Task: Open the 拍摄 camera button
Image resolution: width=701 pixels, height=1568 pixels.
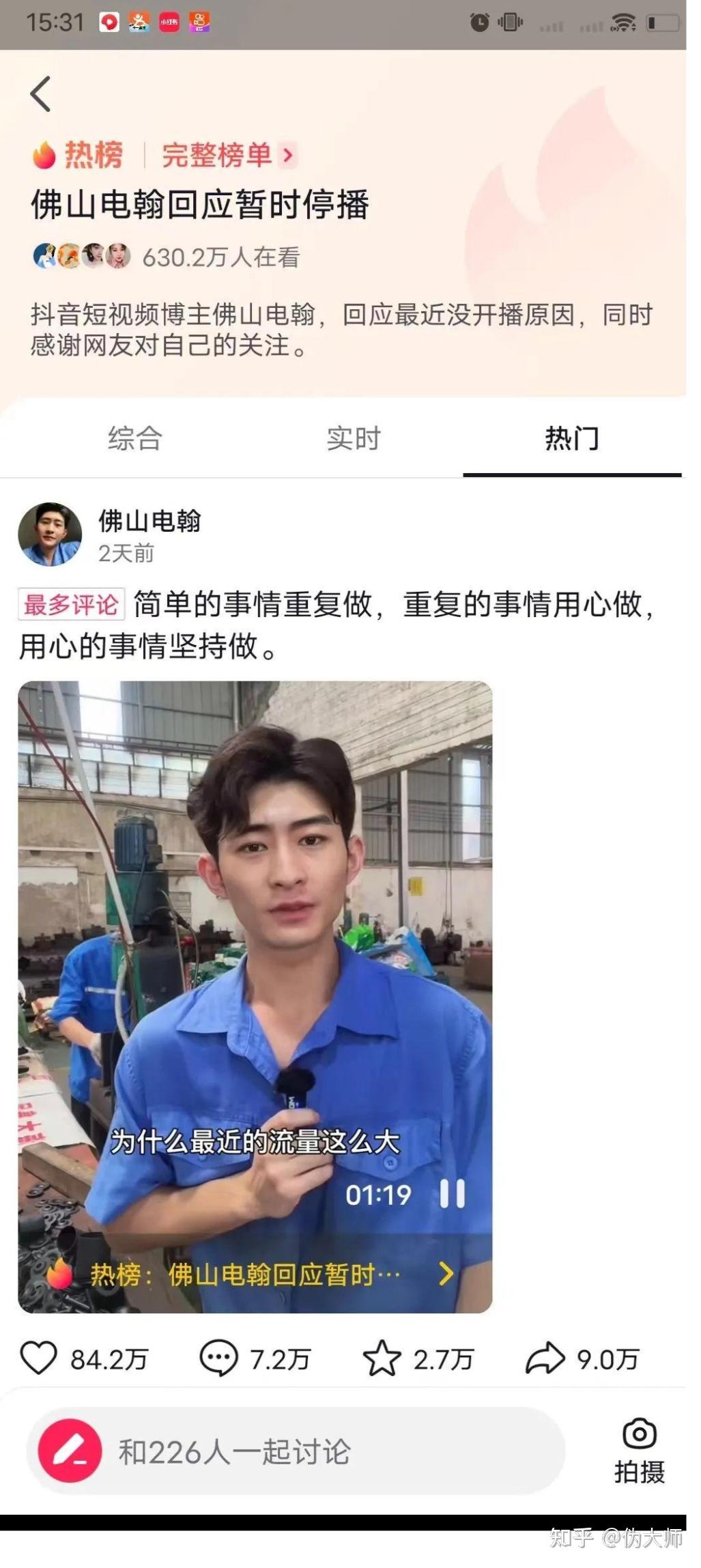Action: point(640,1451)
